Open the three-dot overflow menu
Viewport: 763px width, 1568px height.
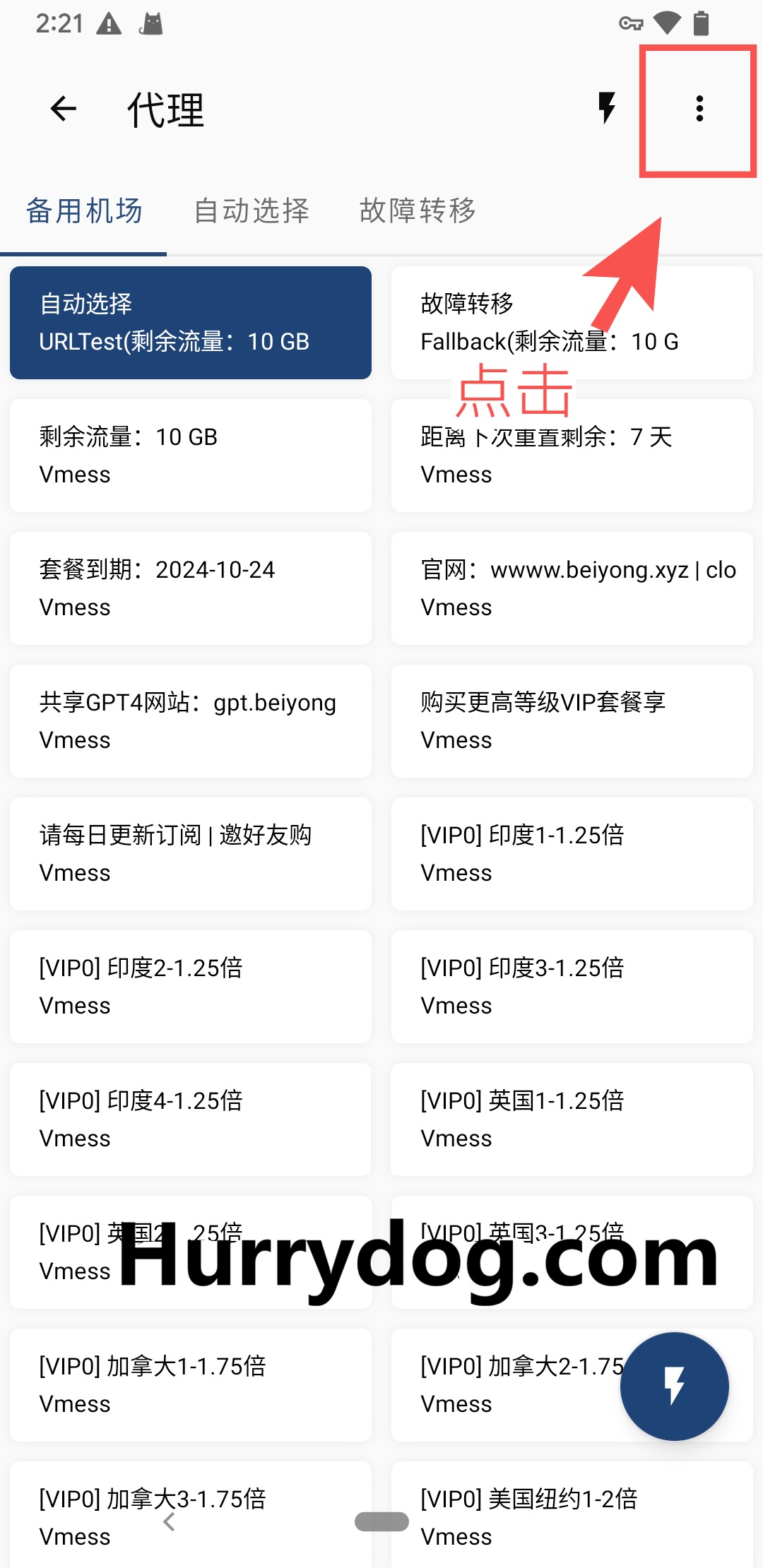point(699,109)
